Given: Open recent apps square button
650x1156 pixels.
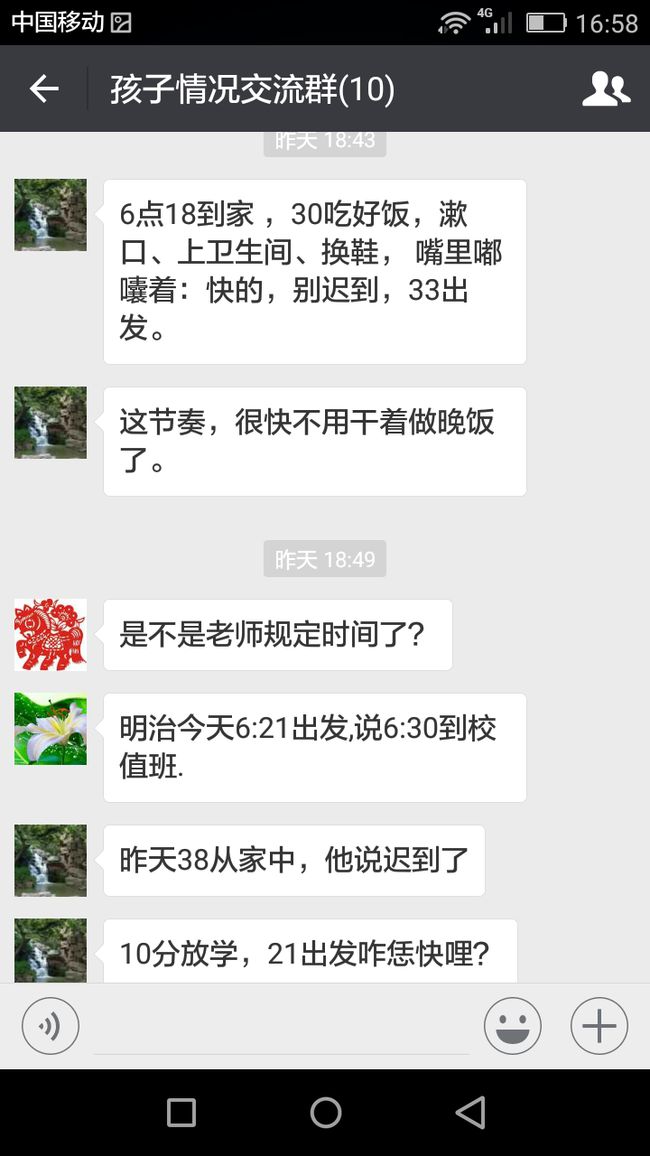Looking at the screenshot, I should pos(181,1113).
